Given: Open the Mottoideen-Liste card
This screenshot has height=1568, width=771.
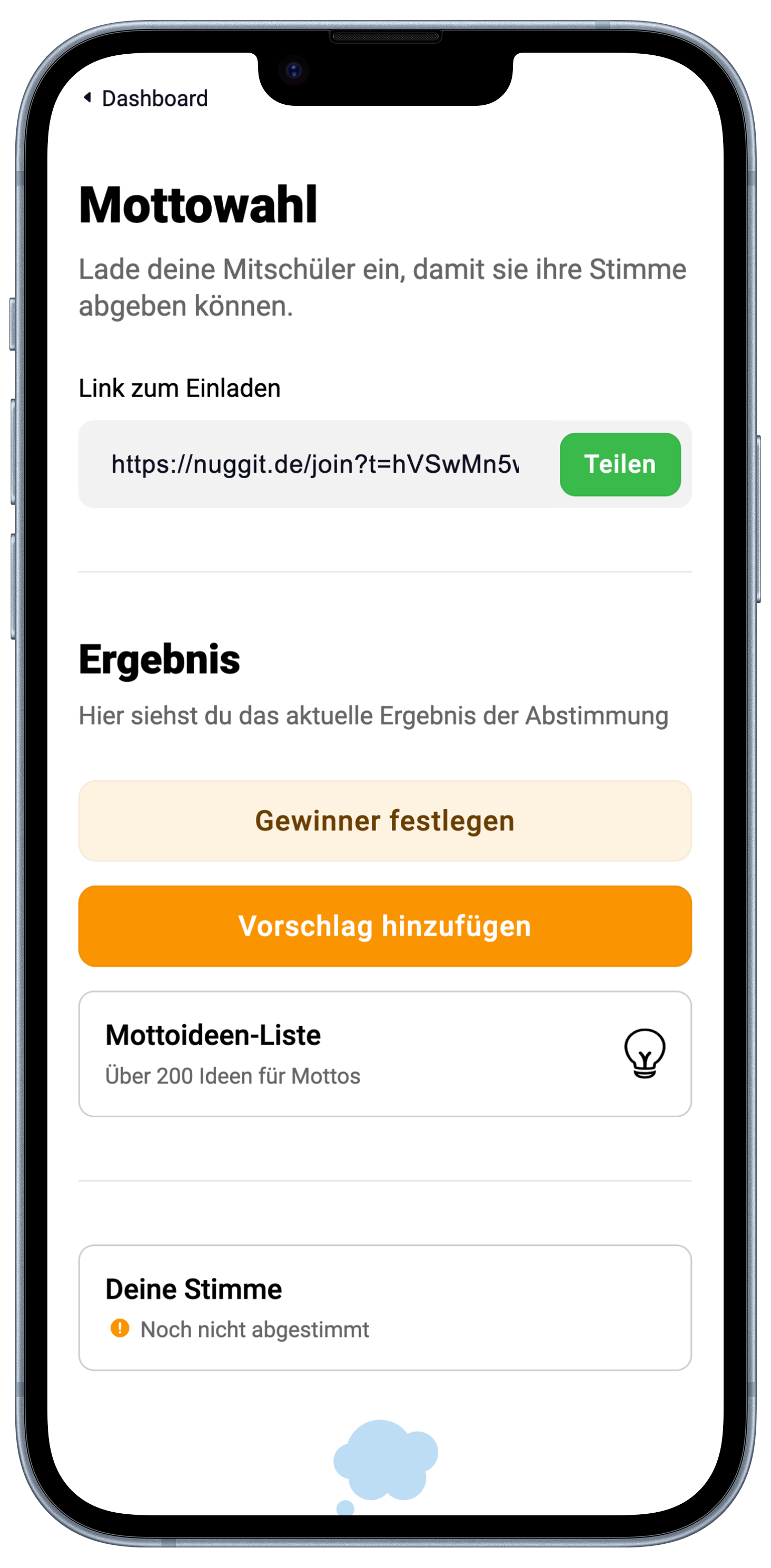Looking at the screenshot, I should point(385,1054).
